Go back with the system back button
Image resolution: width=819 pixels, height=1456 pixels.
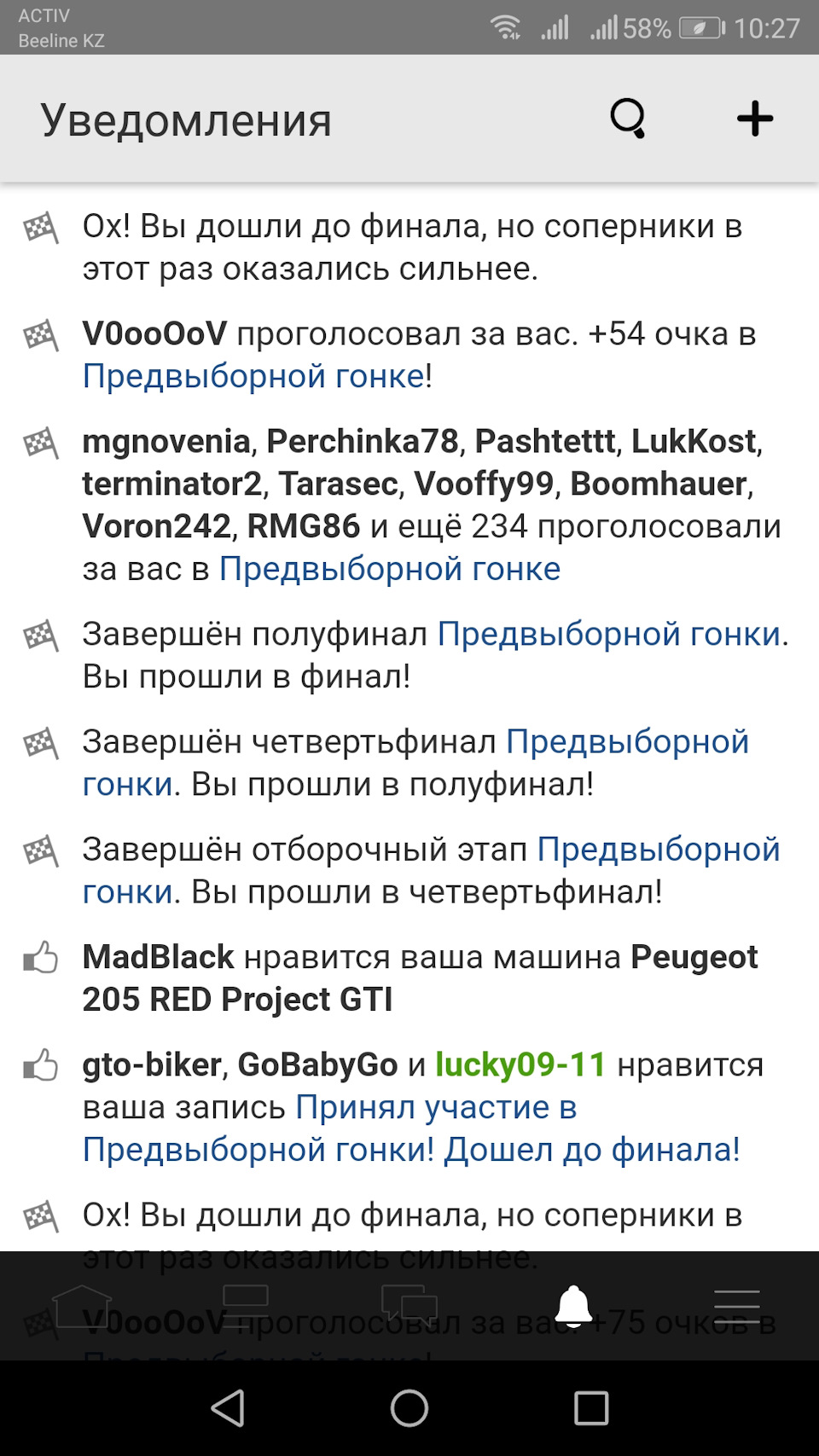click(x=229, y=1408)
